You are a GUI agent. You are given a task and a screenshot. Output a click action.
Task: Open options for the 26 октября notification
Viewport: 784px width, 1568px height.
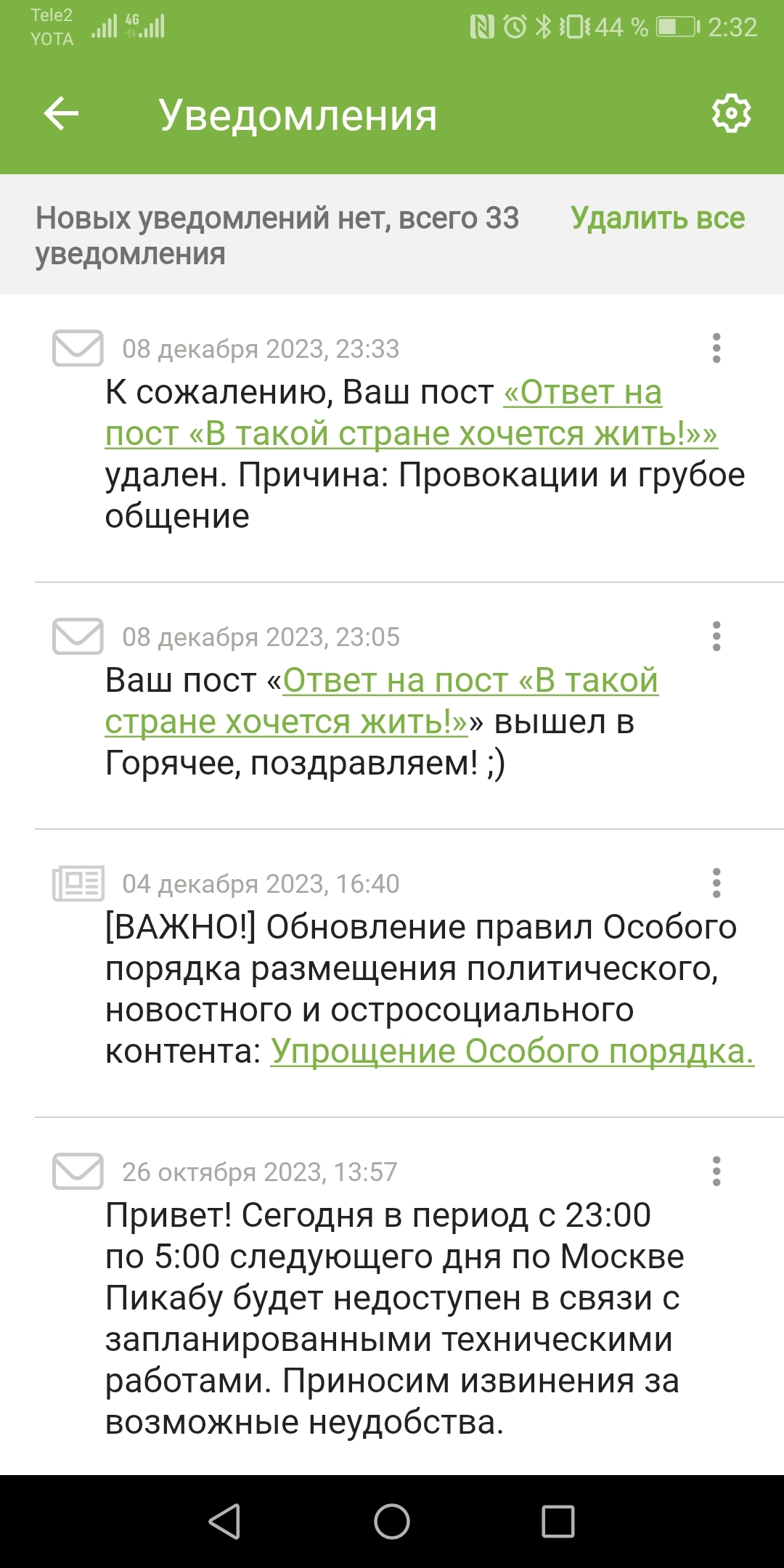coord(716,1172)
